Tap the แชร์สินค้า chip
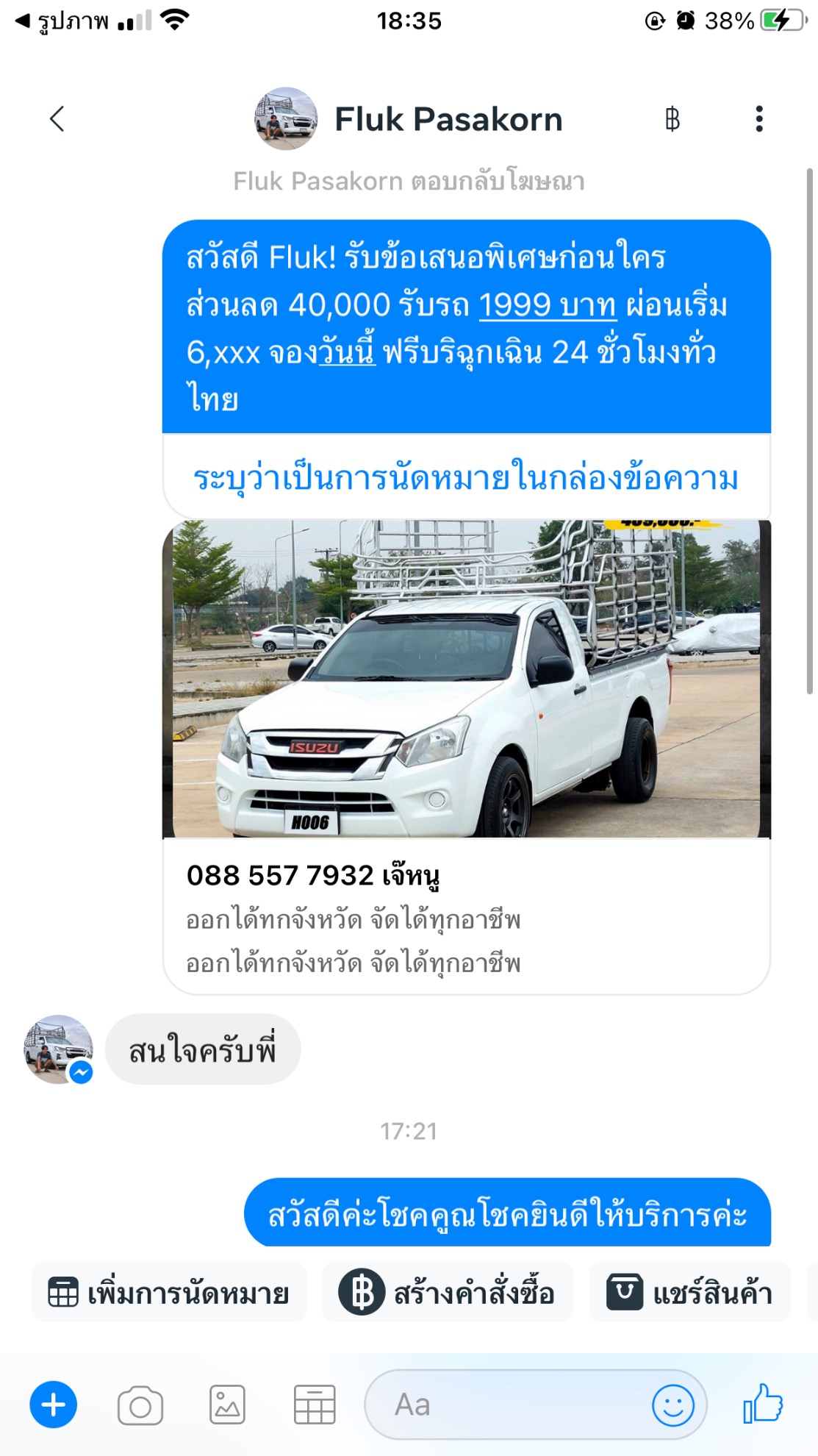This screenshot has width=818, height=1456. (x=689, y=1292)
